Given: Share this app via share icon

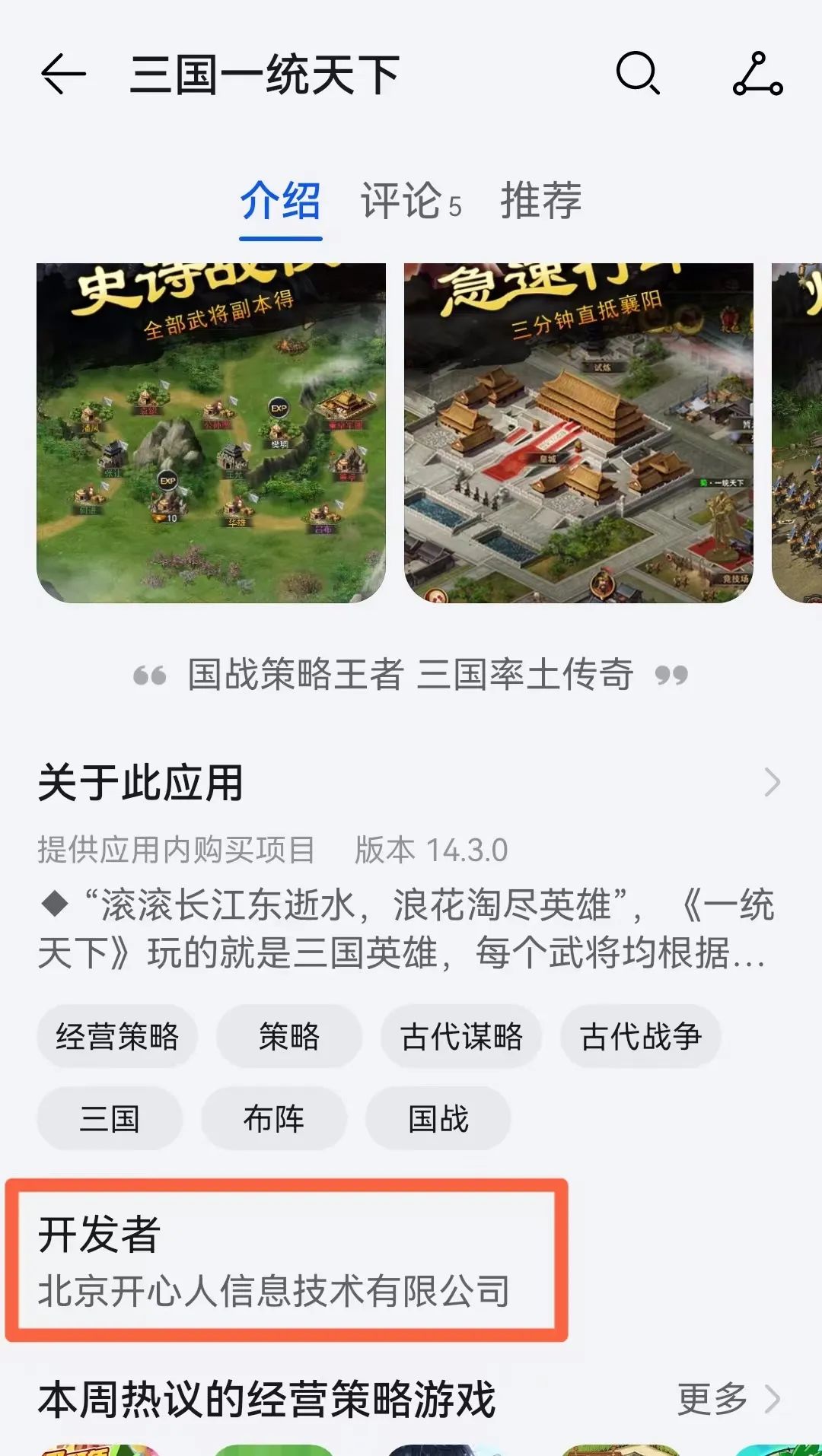Looking at the screenshot, I should click(x=757, y=74).
